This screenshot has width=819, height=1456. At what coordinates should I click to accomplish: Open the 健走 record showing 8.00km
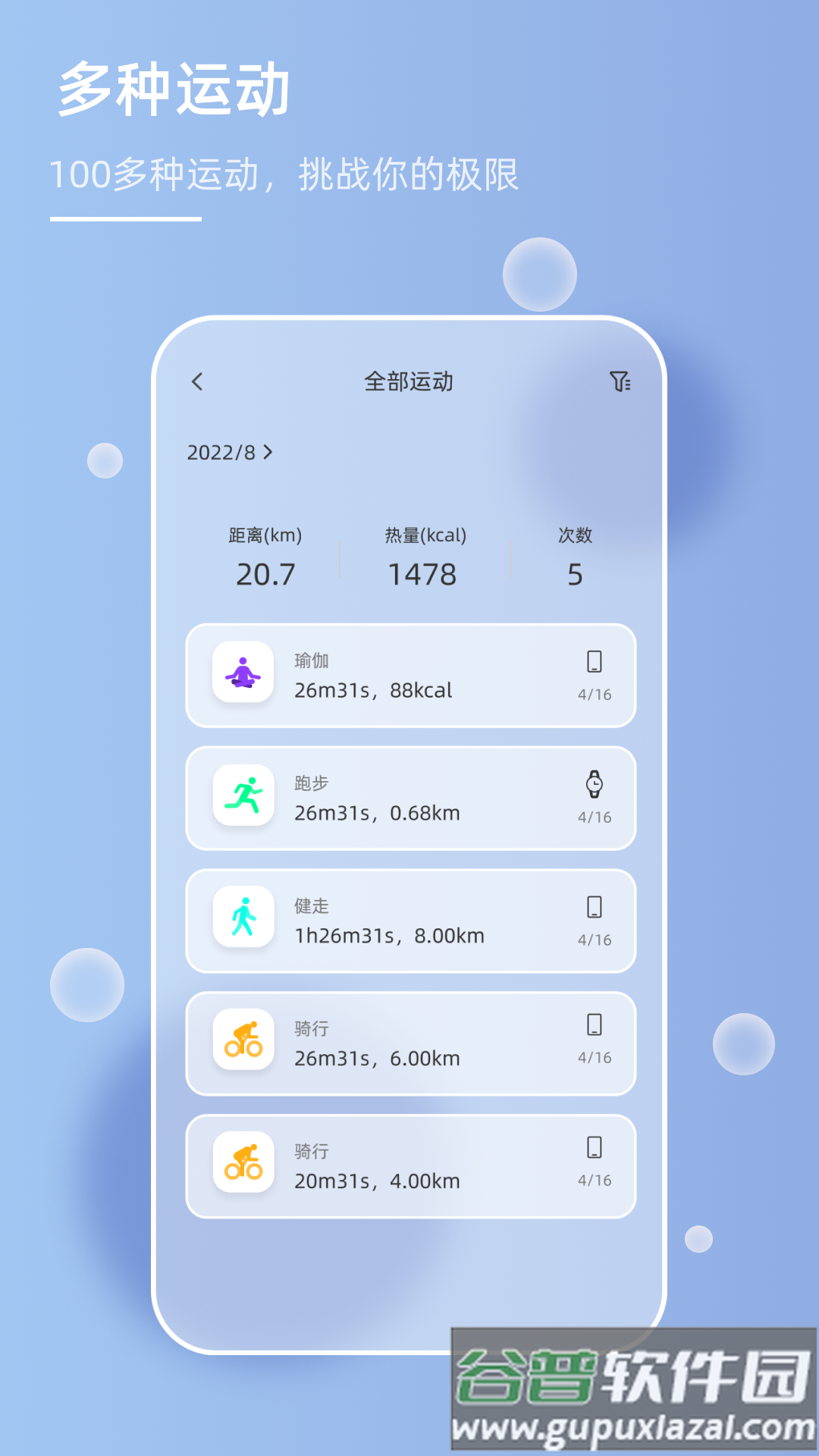pyautogui.click(x=409, y=921)
